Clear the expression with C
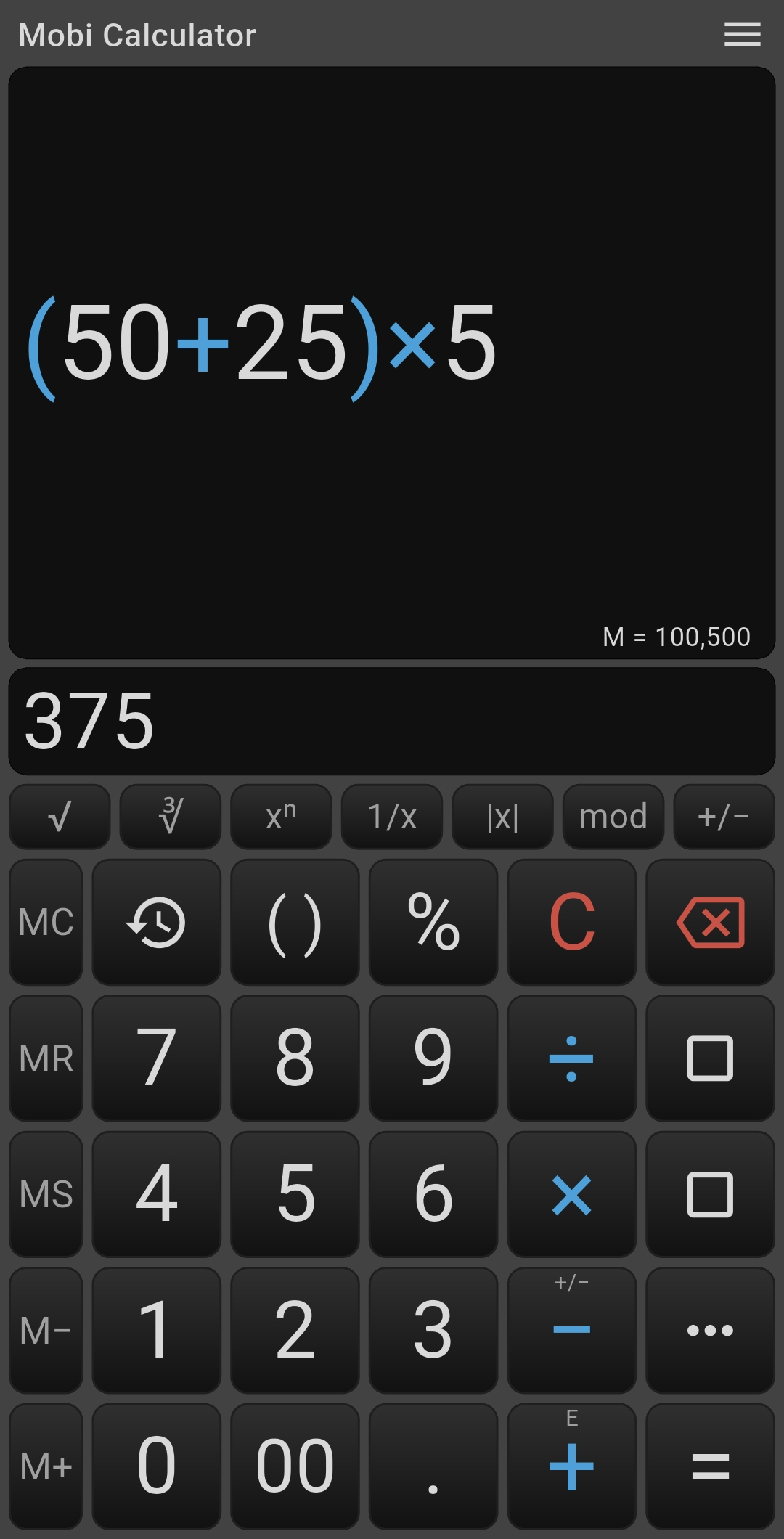This screenshot has height=1539, width=784. (x=571, y=922)
